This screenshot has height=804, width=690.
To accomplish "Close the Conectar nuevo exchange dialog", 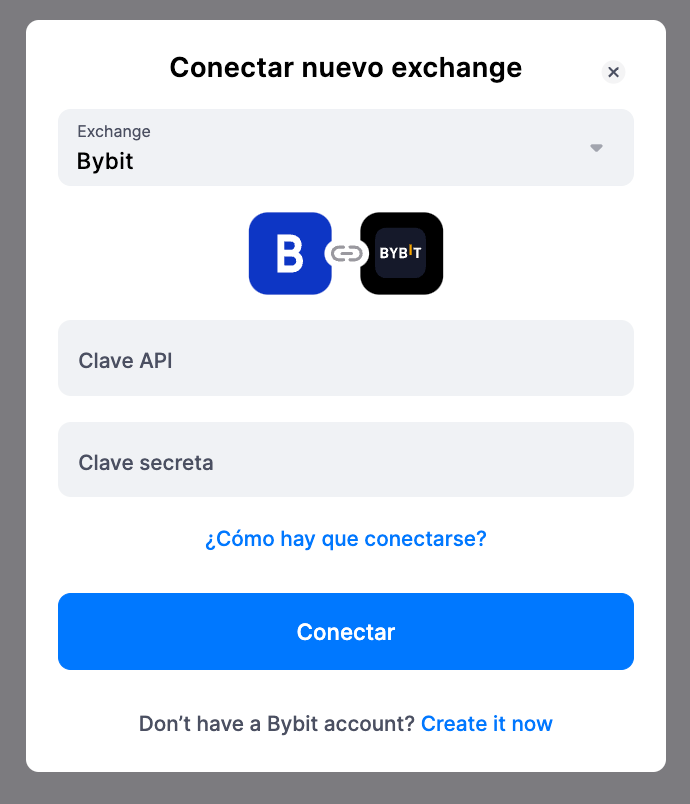I will point(614,72).
